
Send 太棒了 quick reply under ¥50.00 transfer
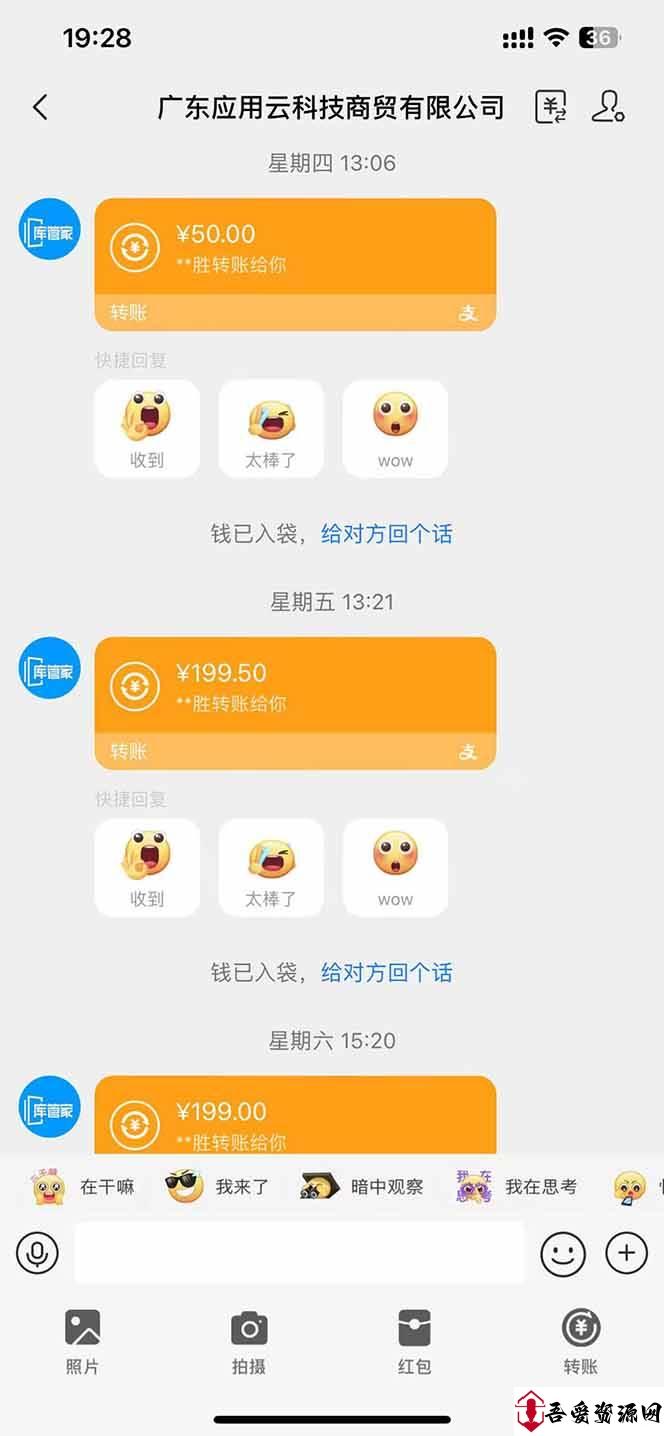pyautogui.click(x=271, y=429)
